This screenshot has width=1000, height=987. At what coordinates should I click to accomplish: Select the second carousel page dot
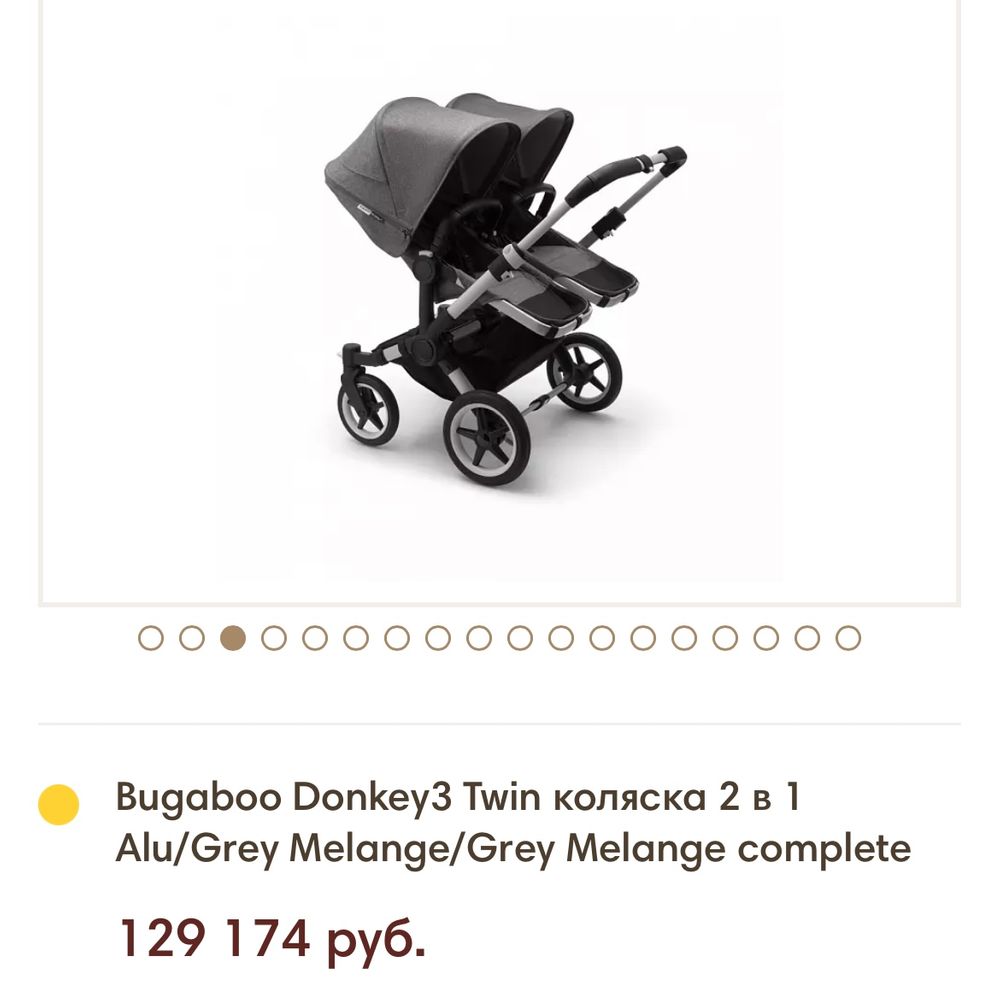click(x=192, y=638)
